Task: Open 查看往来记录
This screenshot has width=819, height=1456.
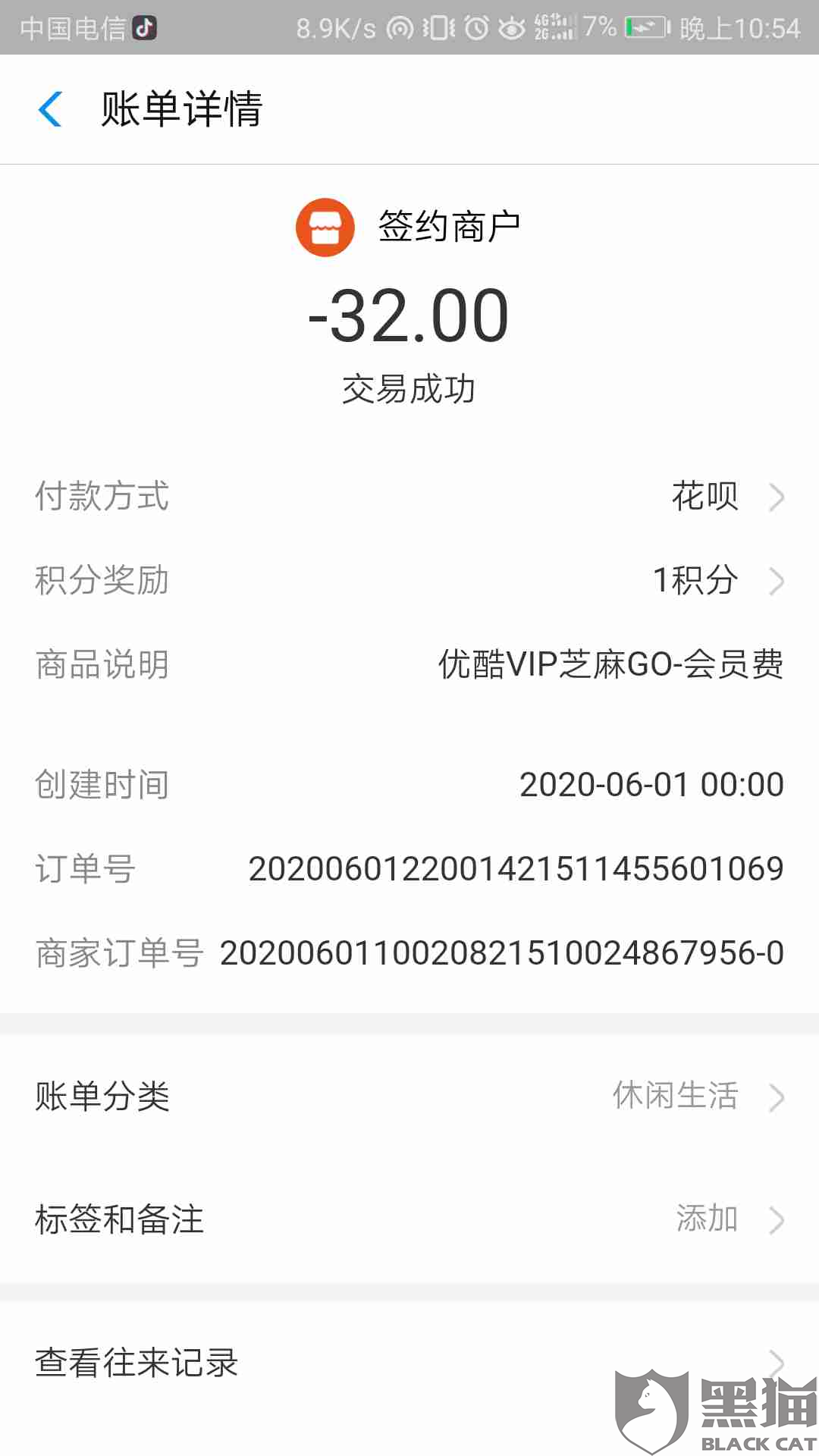Action: (409, 1363)
